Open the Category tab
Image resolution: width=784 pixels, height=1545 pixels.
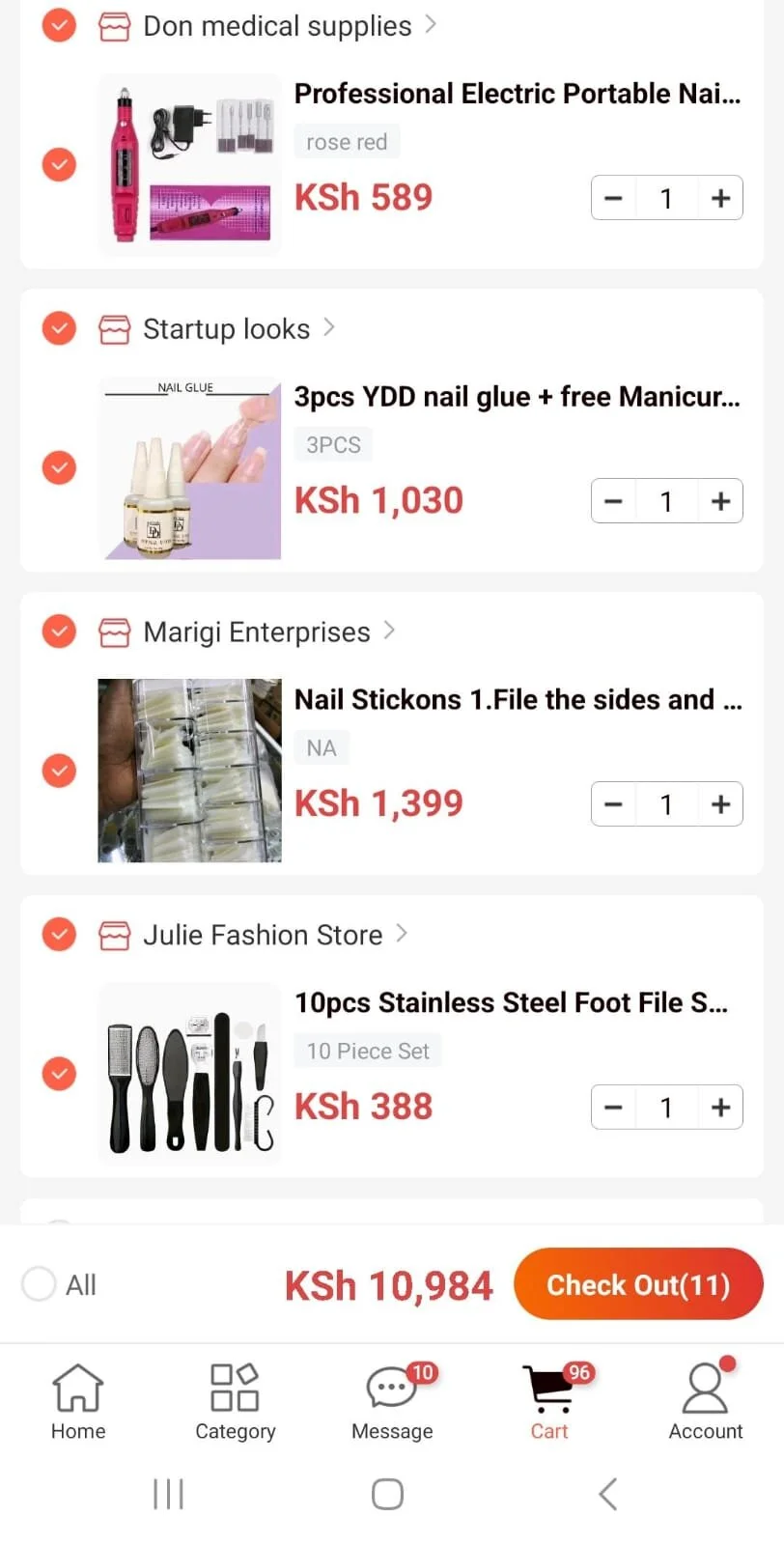[x=235, y=1401]
